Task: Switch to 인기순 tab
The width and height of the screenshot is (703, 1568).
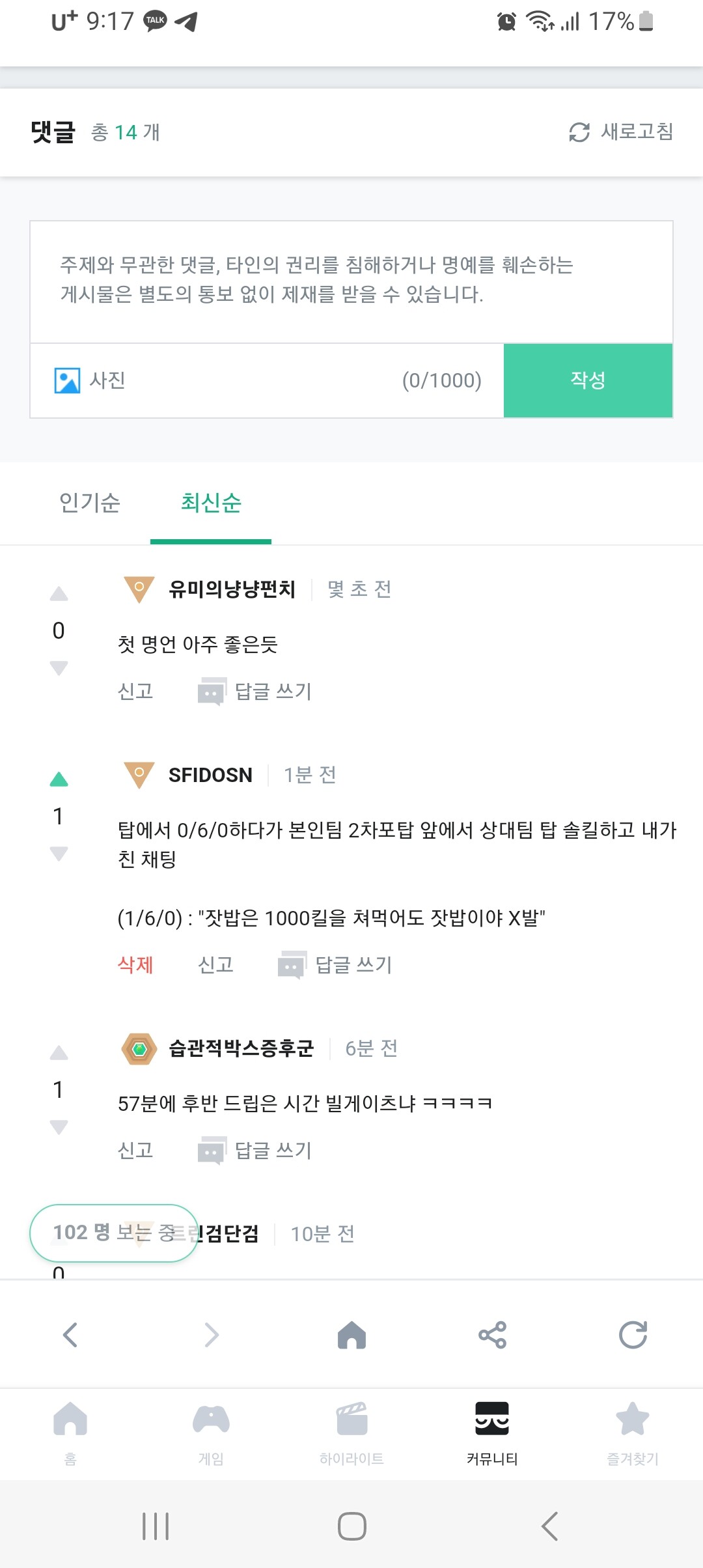Action: point(90,503)
